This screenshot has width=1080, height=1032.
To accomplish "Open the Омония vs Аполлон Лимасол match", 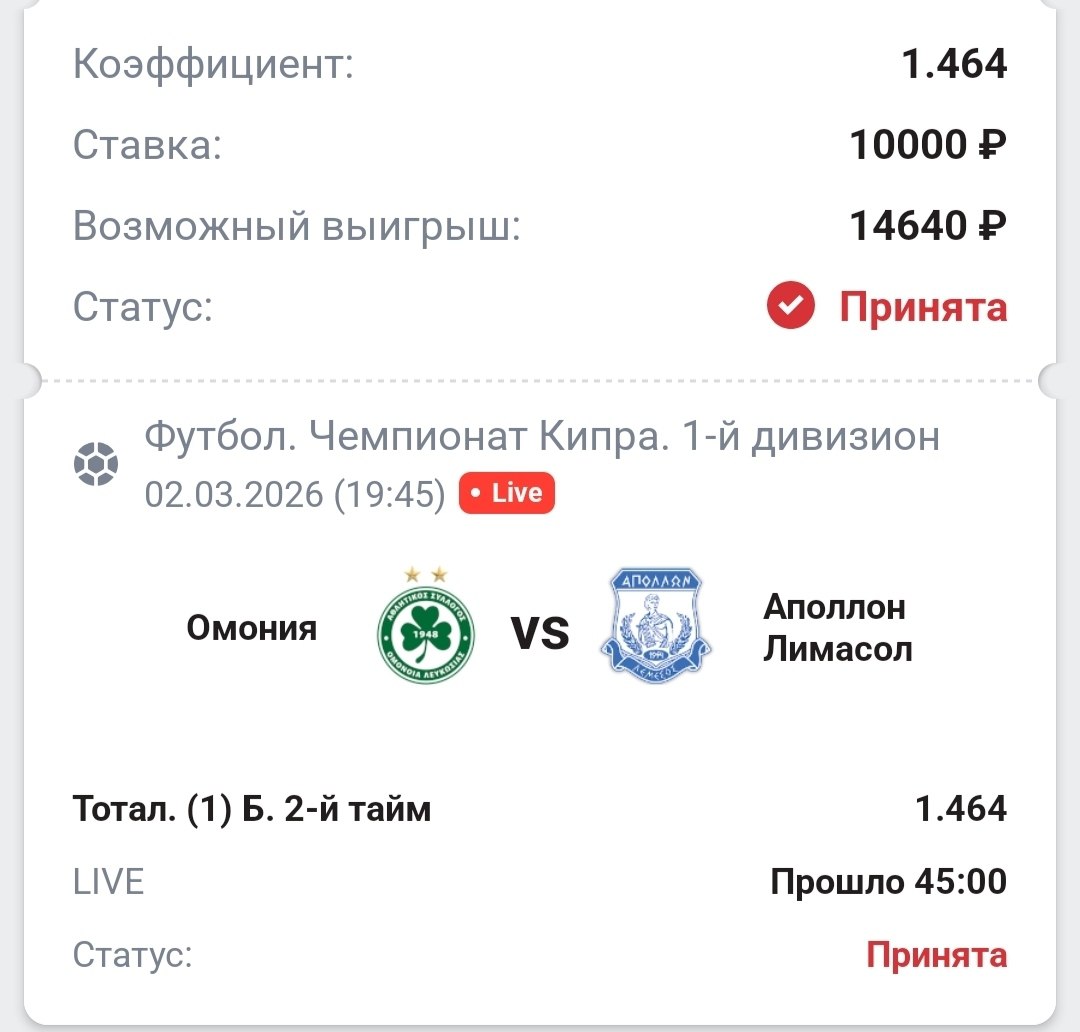I will 540,632.
